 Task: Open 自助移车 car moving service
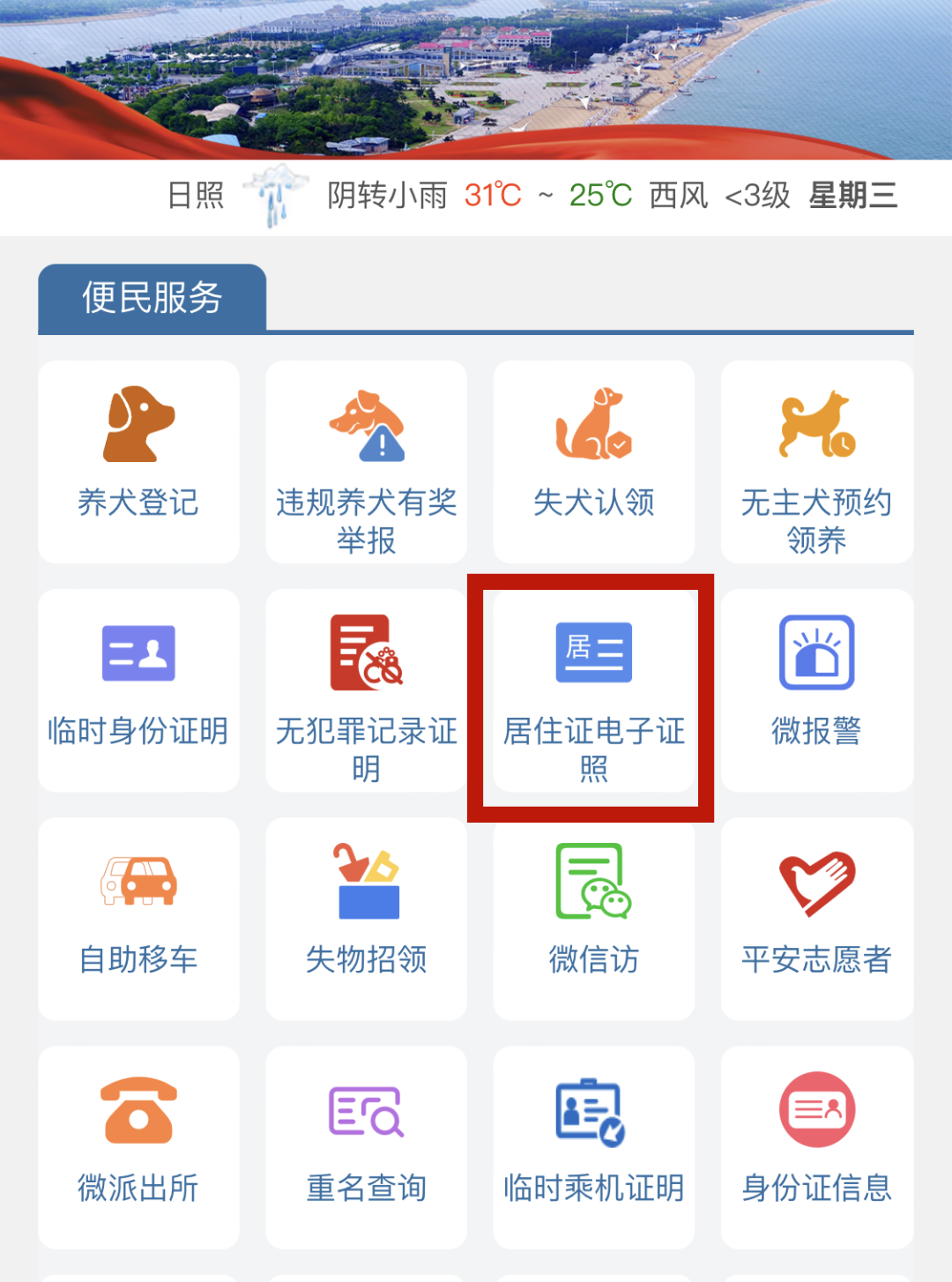point(138,918)
